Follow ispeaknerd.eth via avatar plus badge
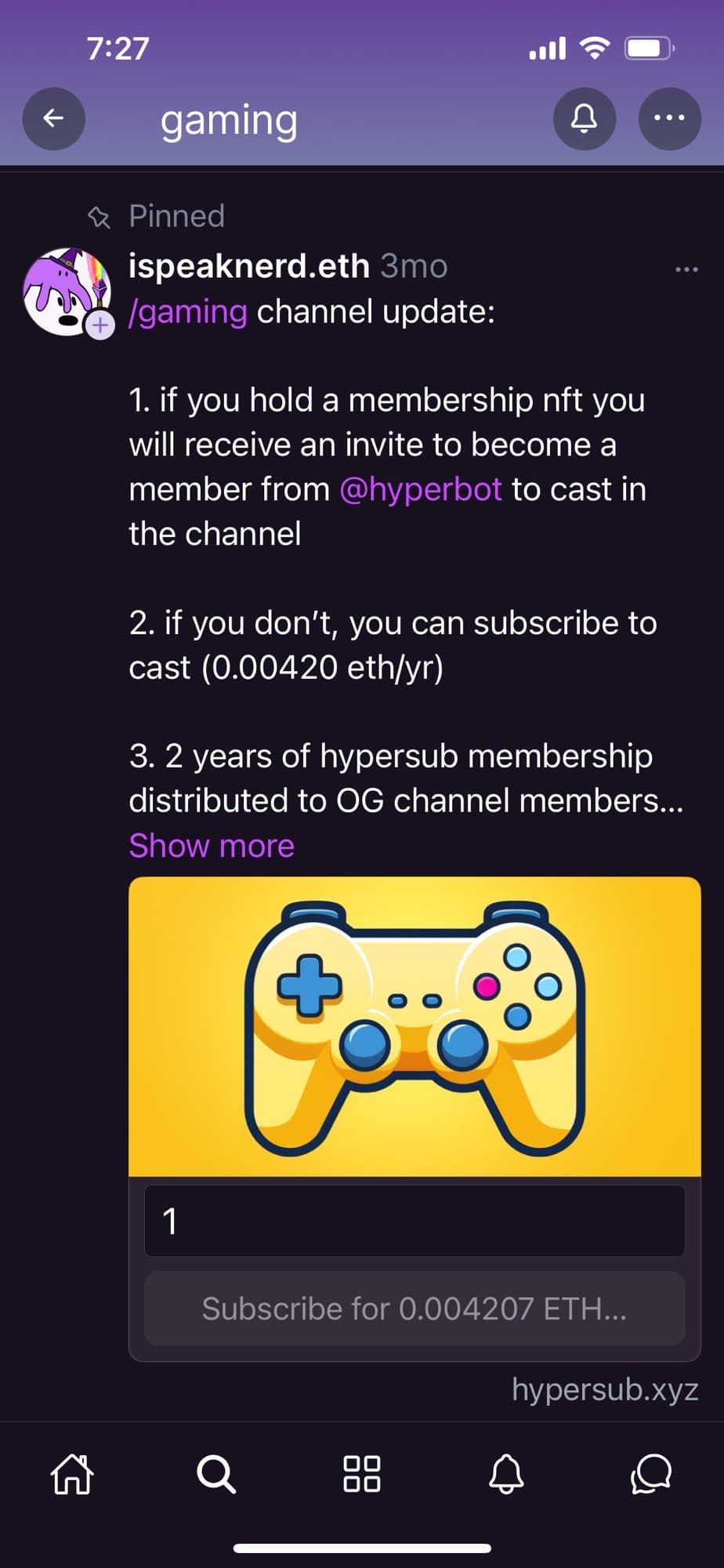The height and width of the screenshot is (1568, 724). 100,325
